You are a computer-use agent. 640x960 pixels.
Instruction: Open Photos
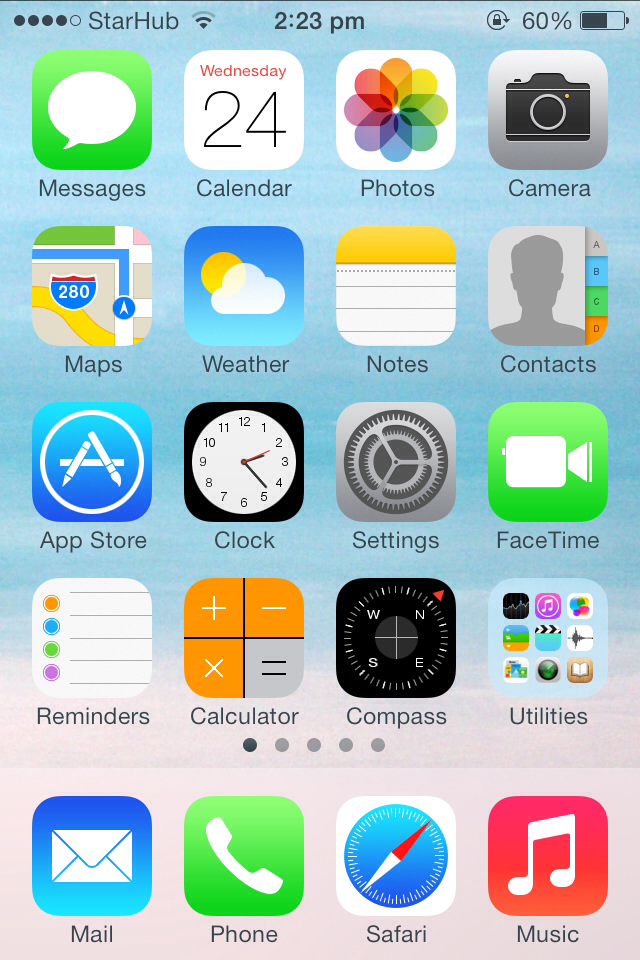tap(396, 110)
